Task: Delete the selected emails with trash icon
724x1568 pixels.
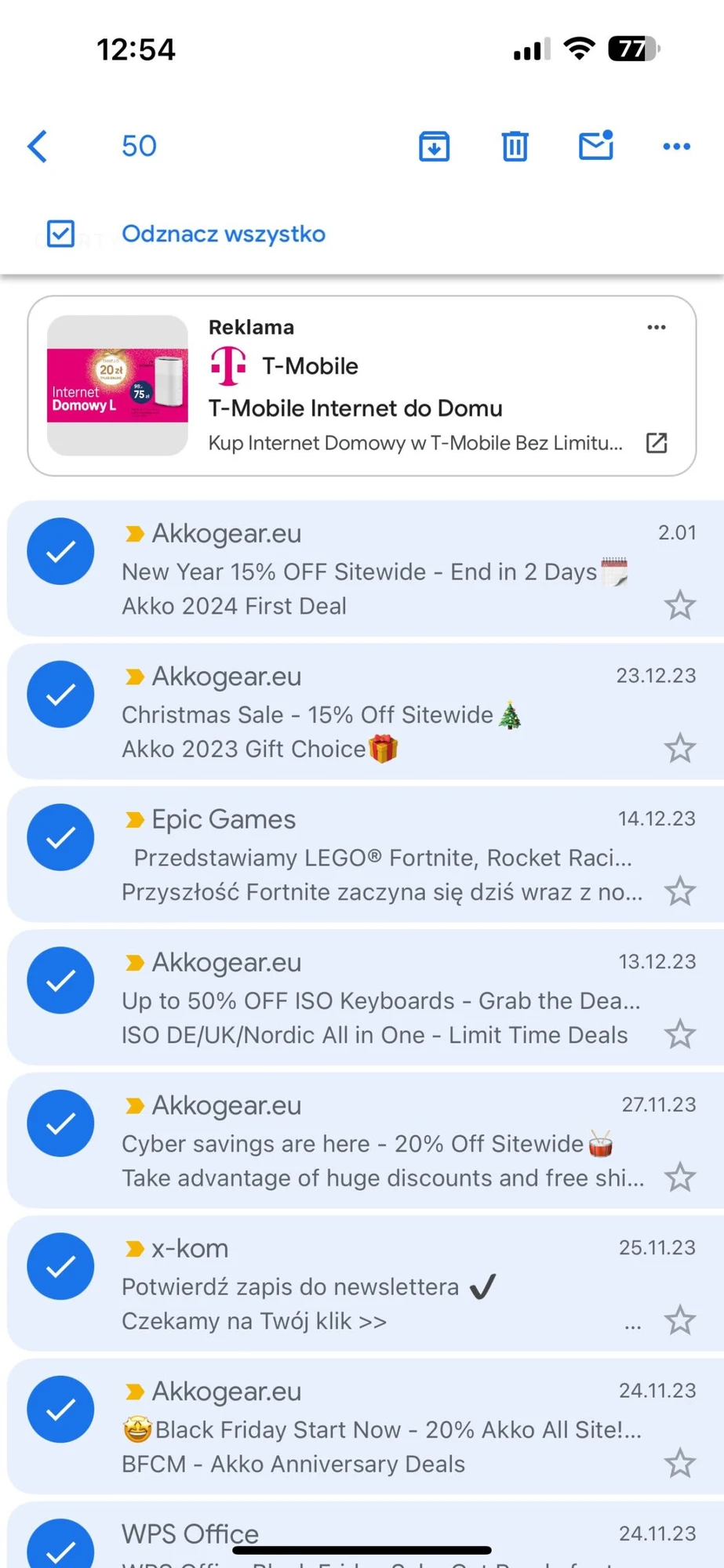Action: pyautogui.click(x=515, y=146)
